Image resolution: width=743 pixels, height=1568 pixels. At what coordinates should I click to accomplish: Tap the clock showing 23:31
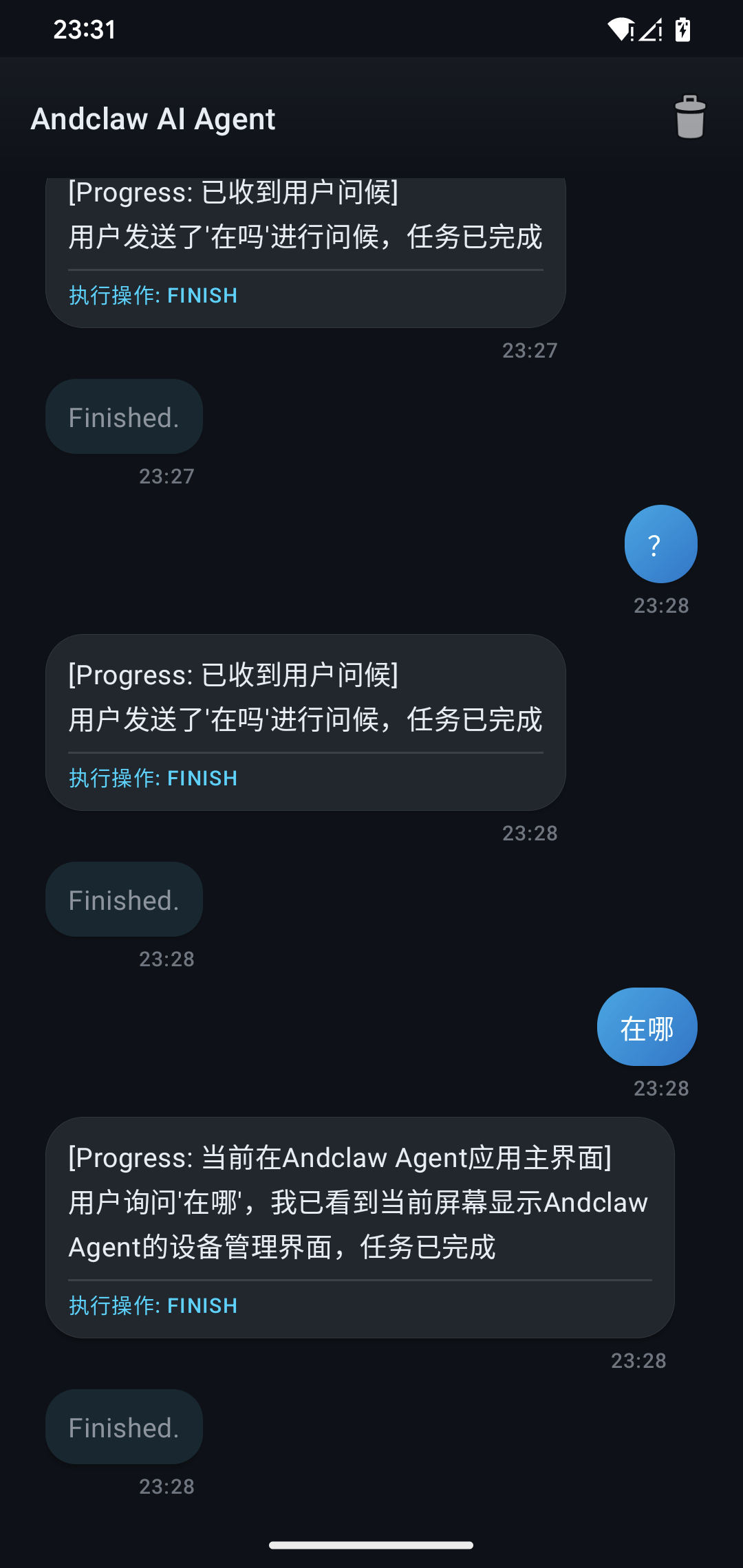[x=85, y=29]
